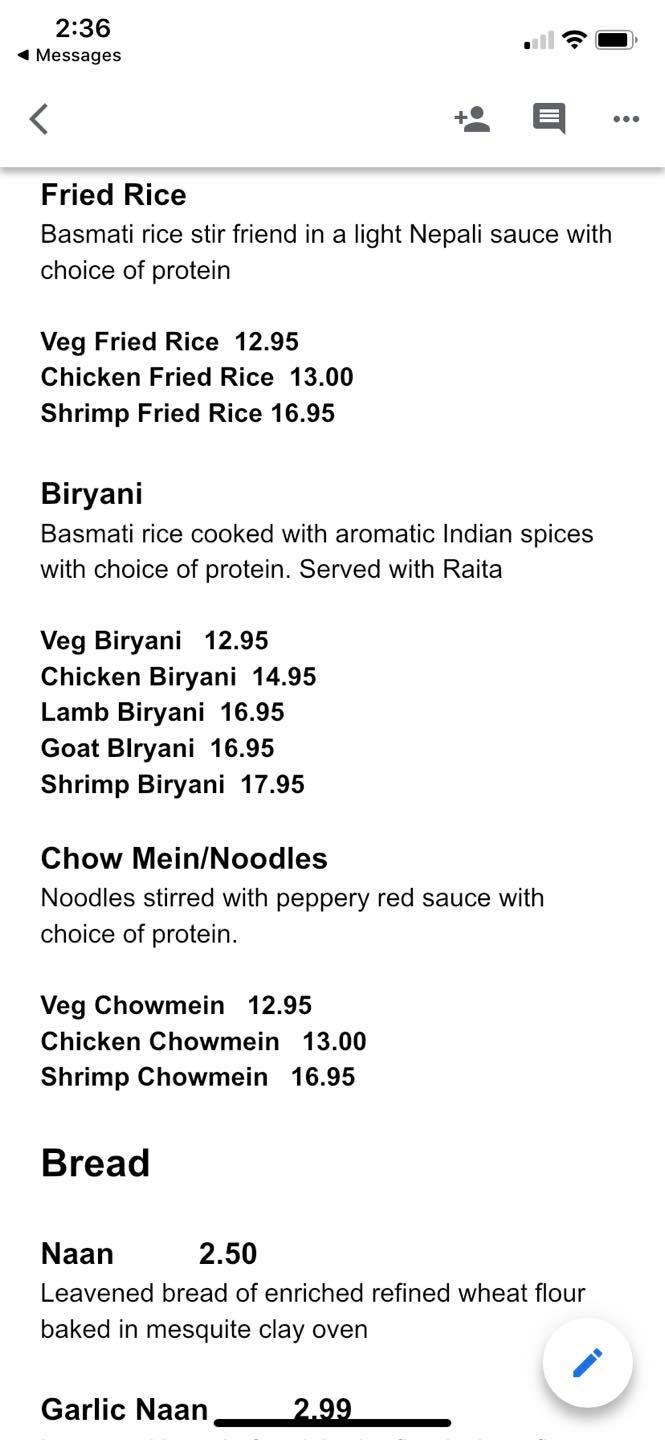665x1440 pixels.
Task: Go back using the top-left arrow
Action: click(38, 119)
